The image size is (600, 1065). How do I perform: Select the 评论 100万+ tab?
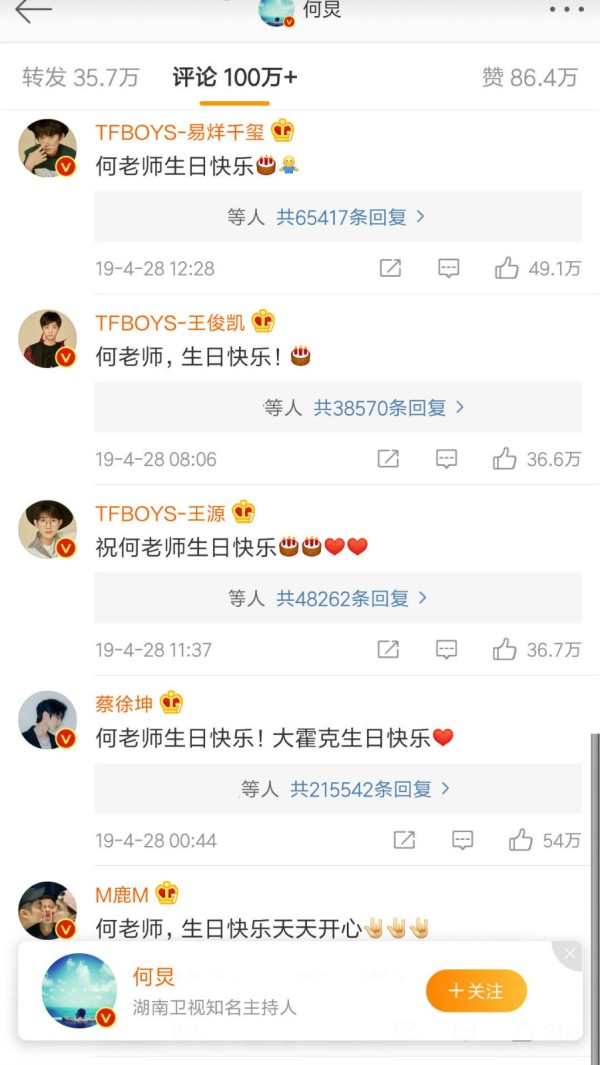click(x=234, y=77)
